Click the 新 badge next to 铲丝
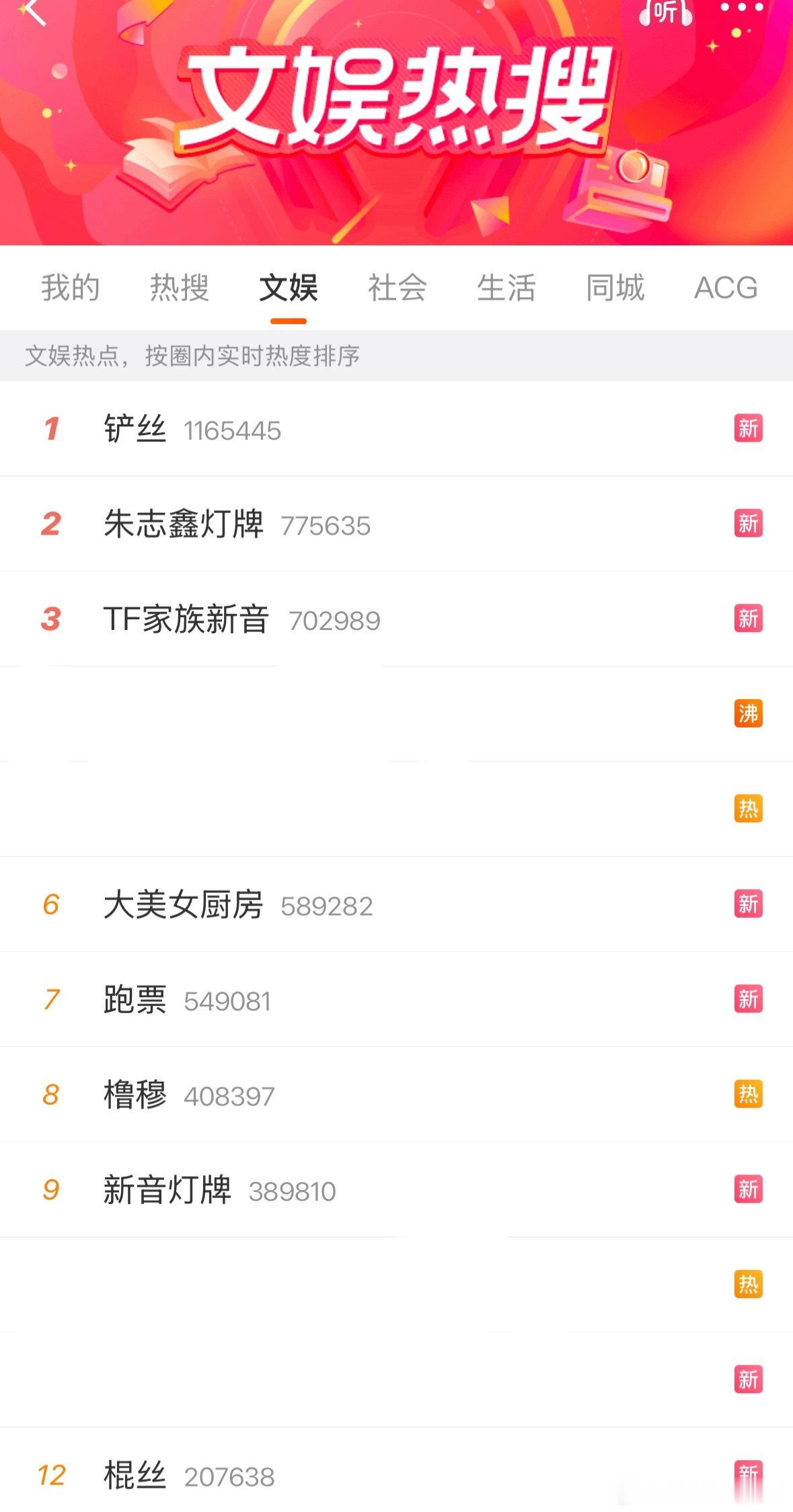 (747, 428)
